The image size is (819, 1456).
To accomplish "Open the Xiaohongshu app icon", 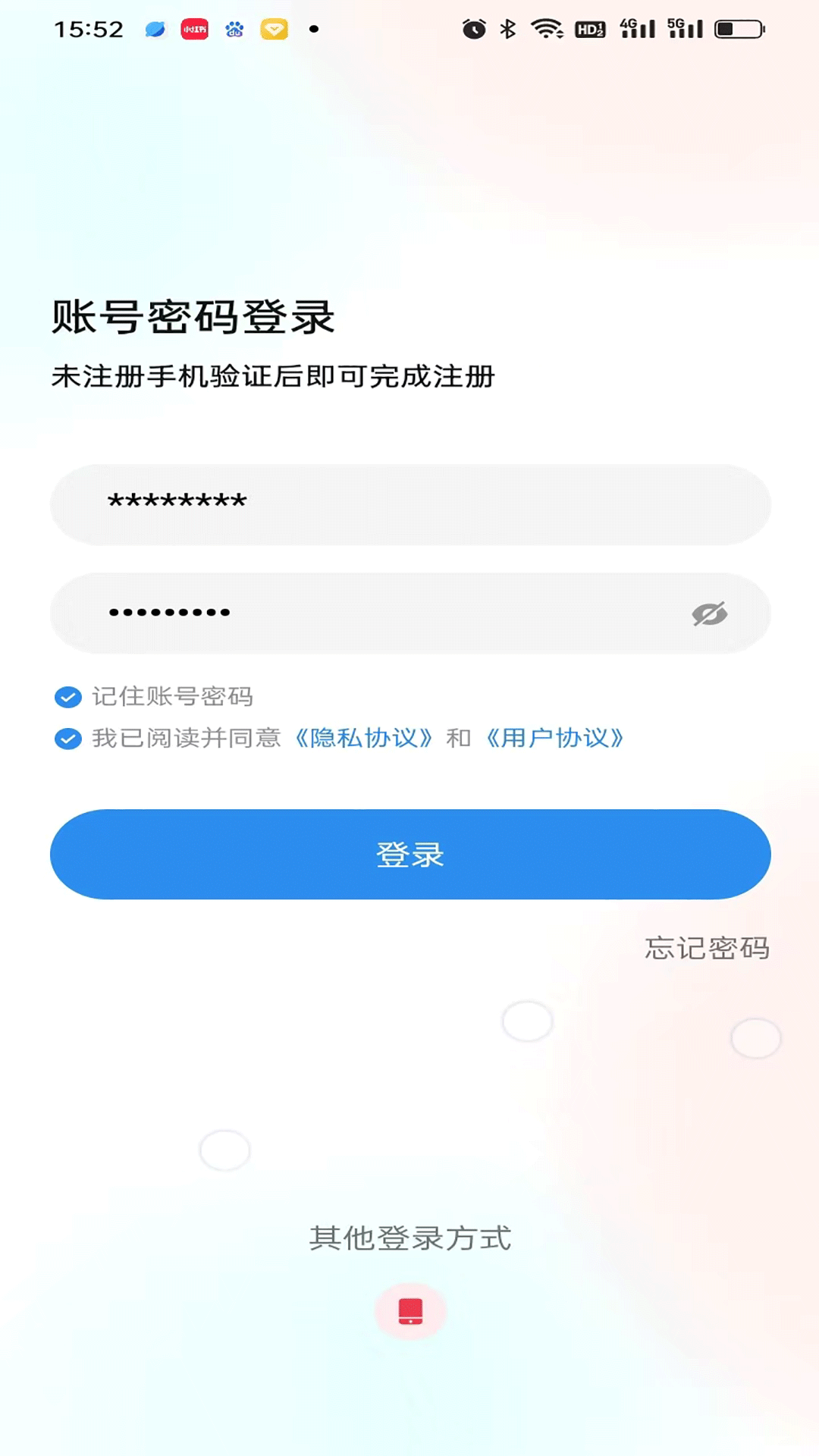I will [x=195, y=30].
